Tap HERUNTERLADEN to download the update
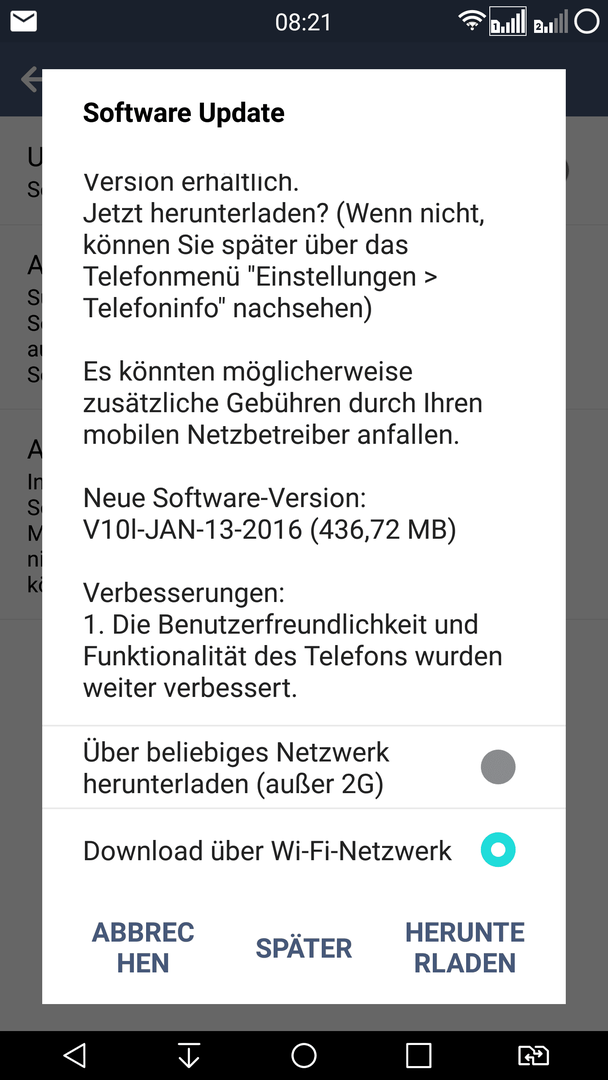 click(465, 947)
